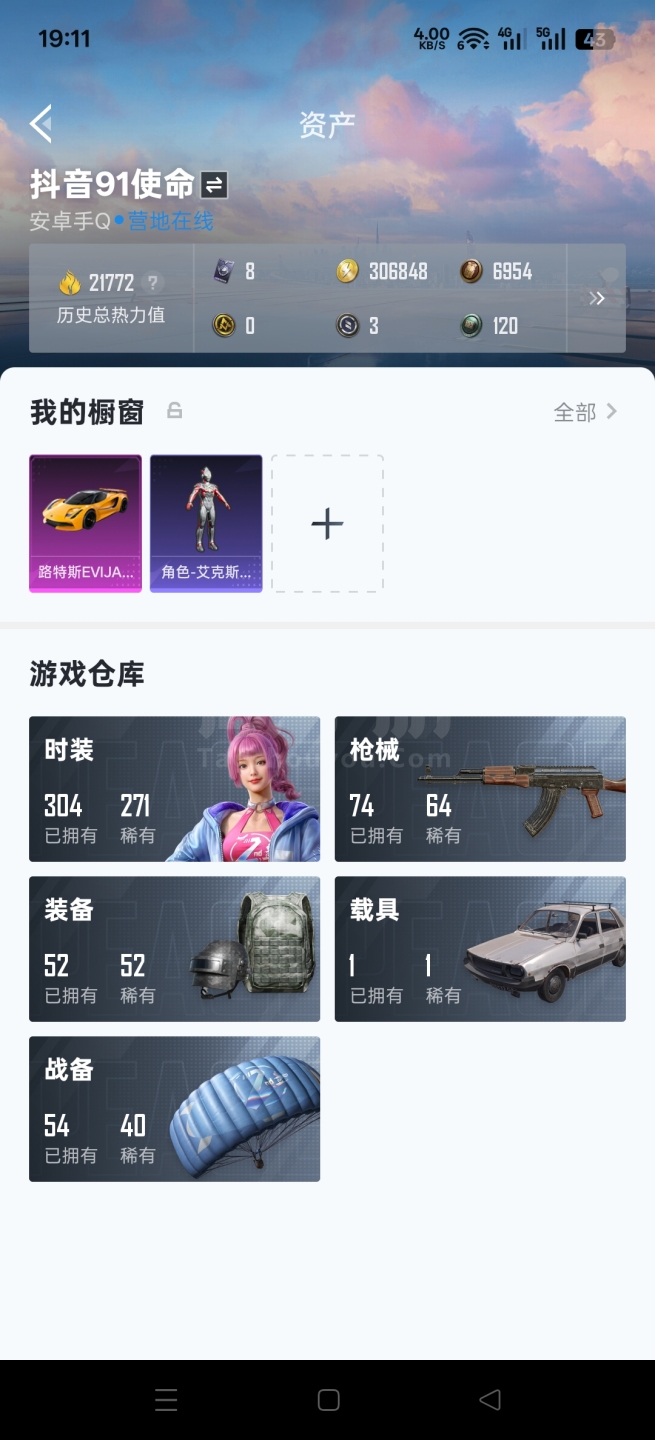This screenshot has height=1440, width=655.
Task: Open the 角色-艾克斯 showcase card
Action: point(206,523)
